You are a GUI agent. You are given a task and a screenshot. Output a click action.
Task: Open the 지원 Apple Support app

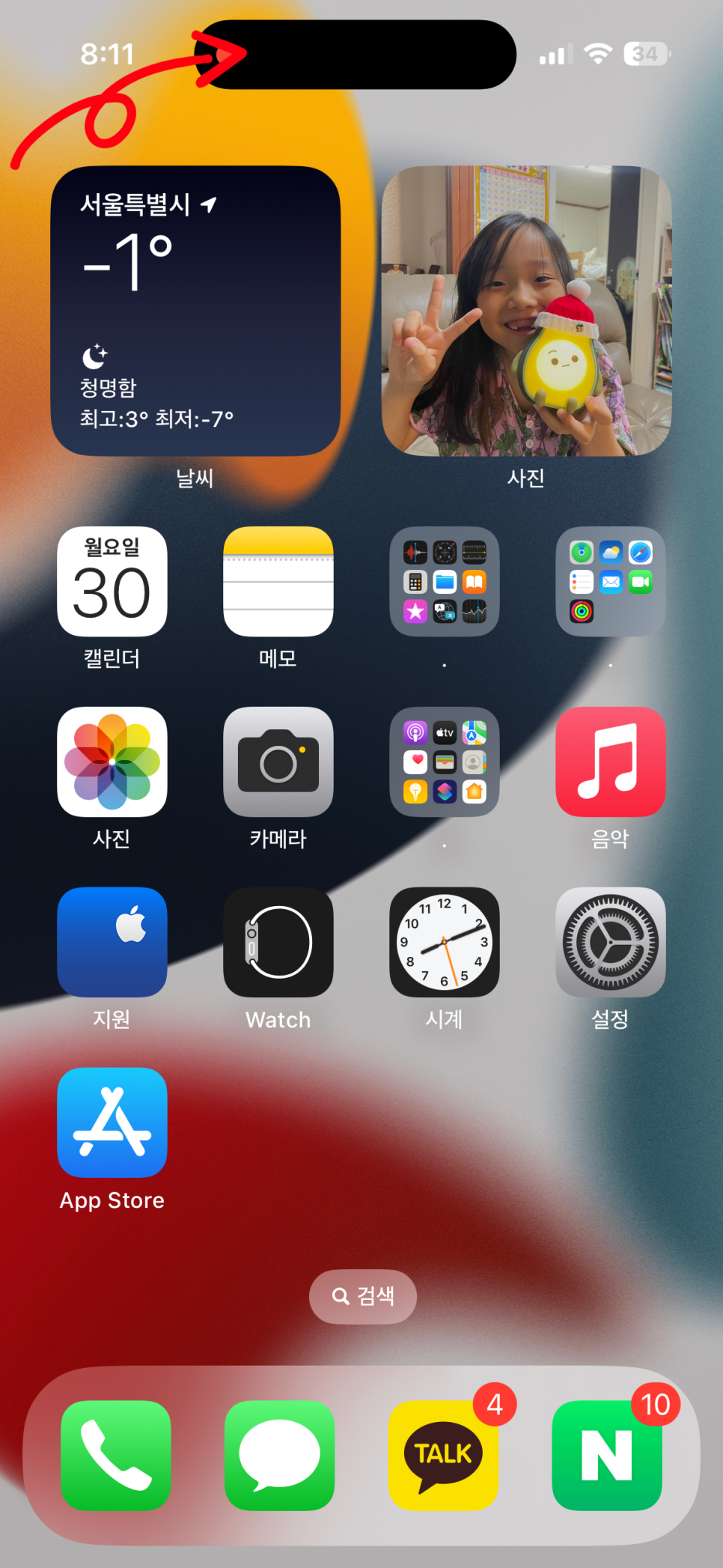coord(112,942)
